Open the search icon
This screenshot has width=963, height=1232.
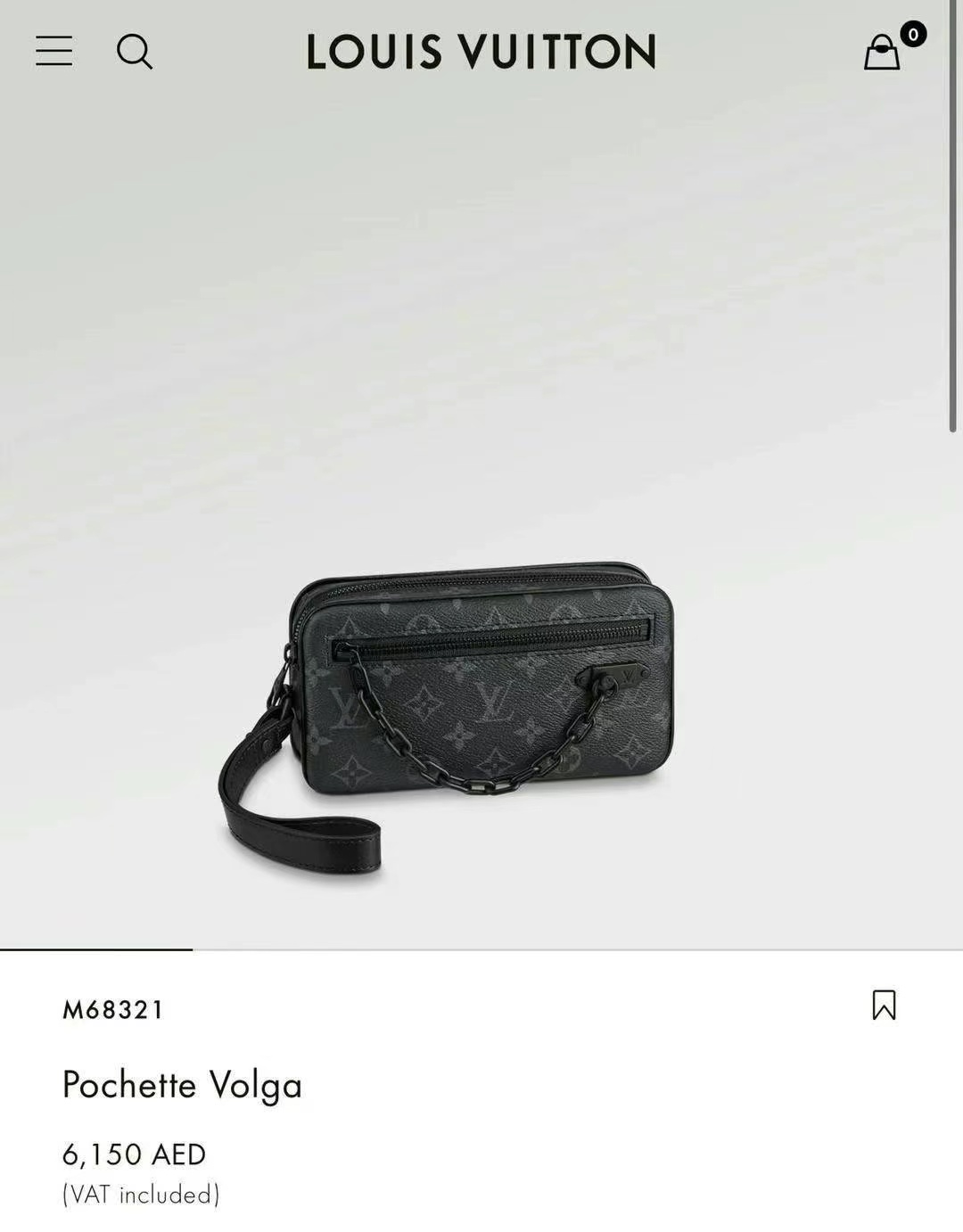click(x=135, y=52)
